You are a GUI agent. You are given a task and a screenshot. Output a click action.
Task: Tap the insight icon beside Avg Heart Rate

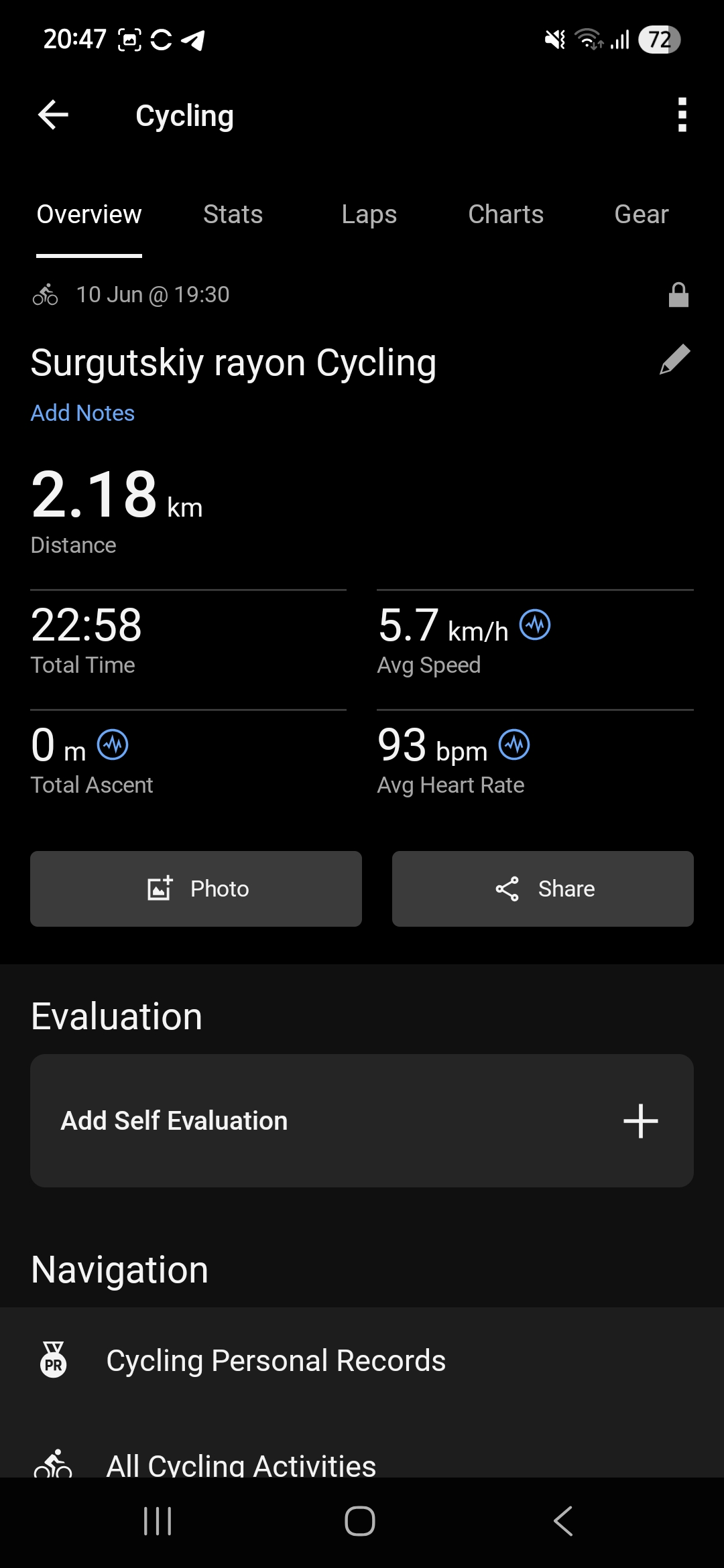point(514,744)
